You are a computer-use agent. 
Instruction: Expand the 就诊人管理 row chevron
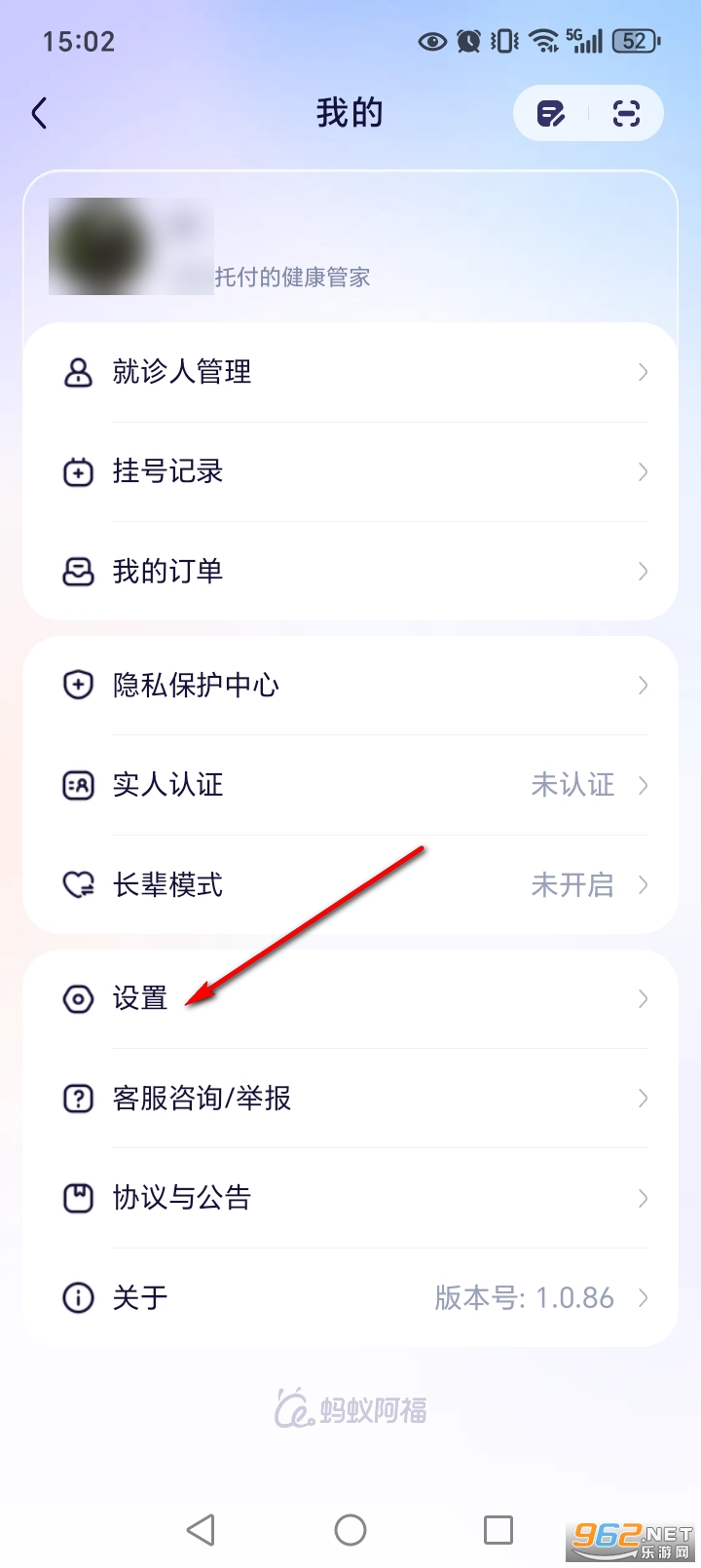point(643,372)
